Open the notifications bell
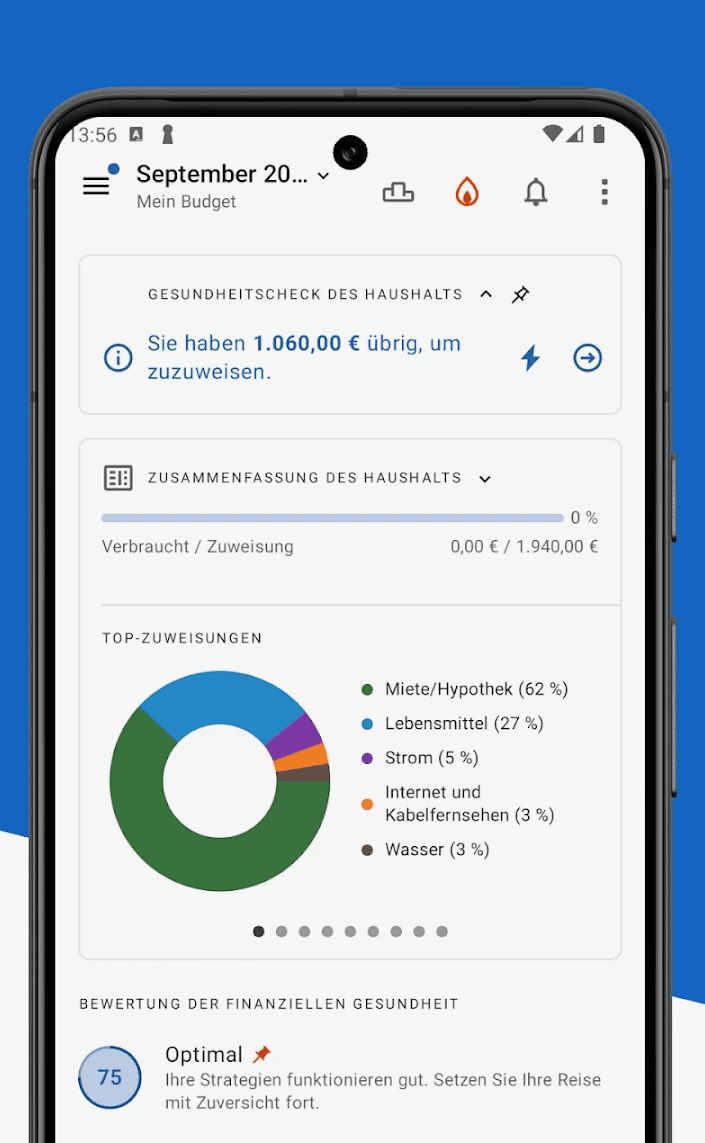Image resolution: width=705 pixels, height=1143 pixels. tap(536, 192)
